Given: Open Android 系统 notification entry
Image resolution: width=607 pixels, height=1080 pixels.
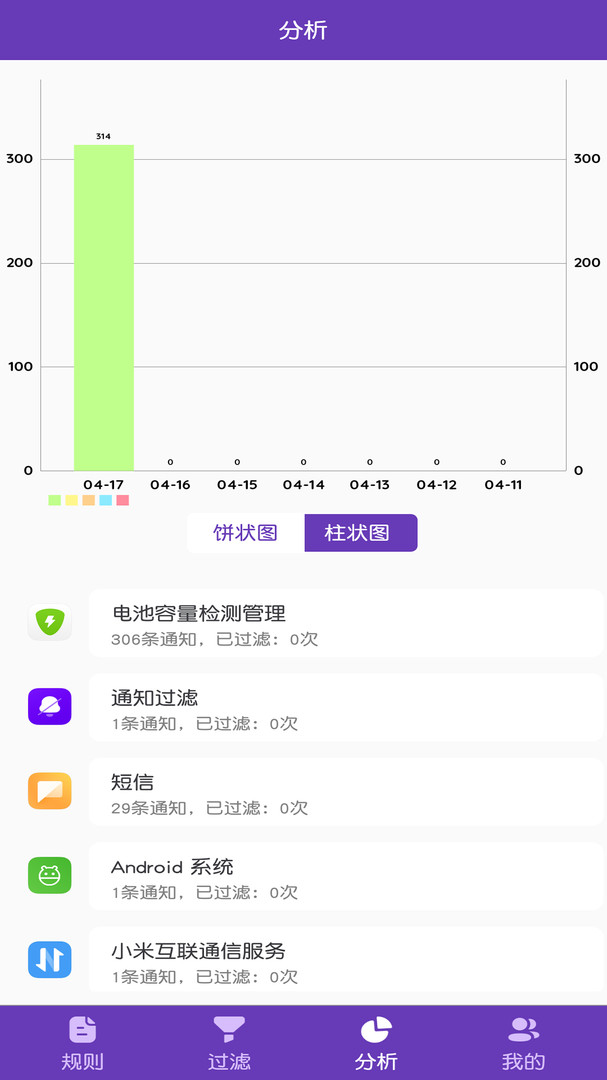Looking at the screenshot, I should 345,876.
